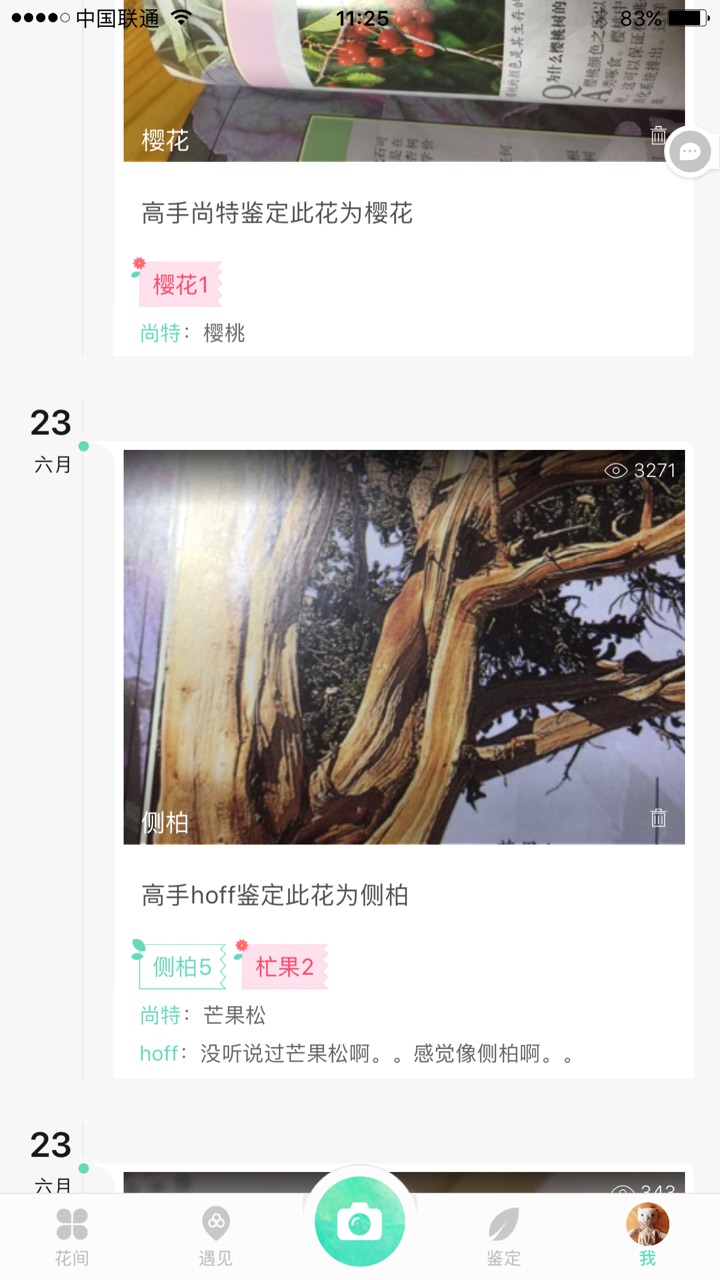Open the floating chat bubble
720x1280 pixels.
[690, 153]
